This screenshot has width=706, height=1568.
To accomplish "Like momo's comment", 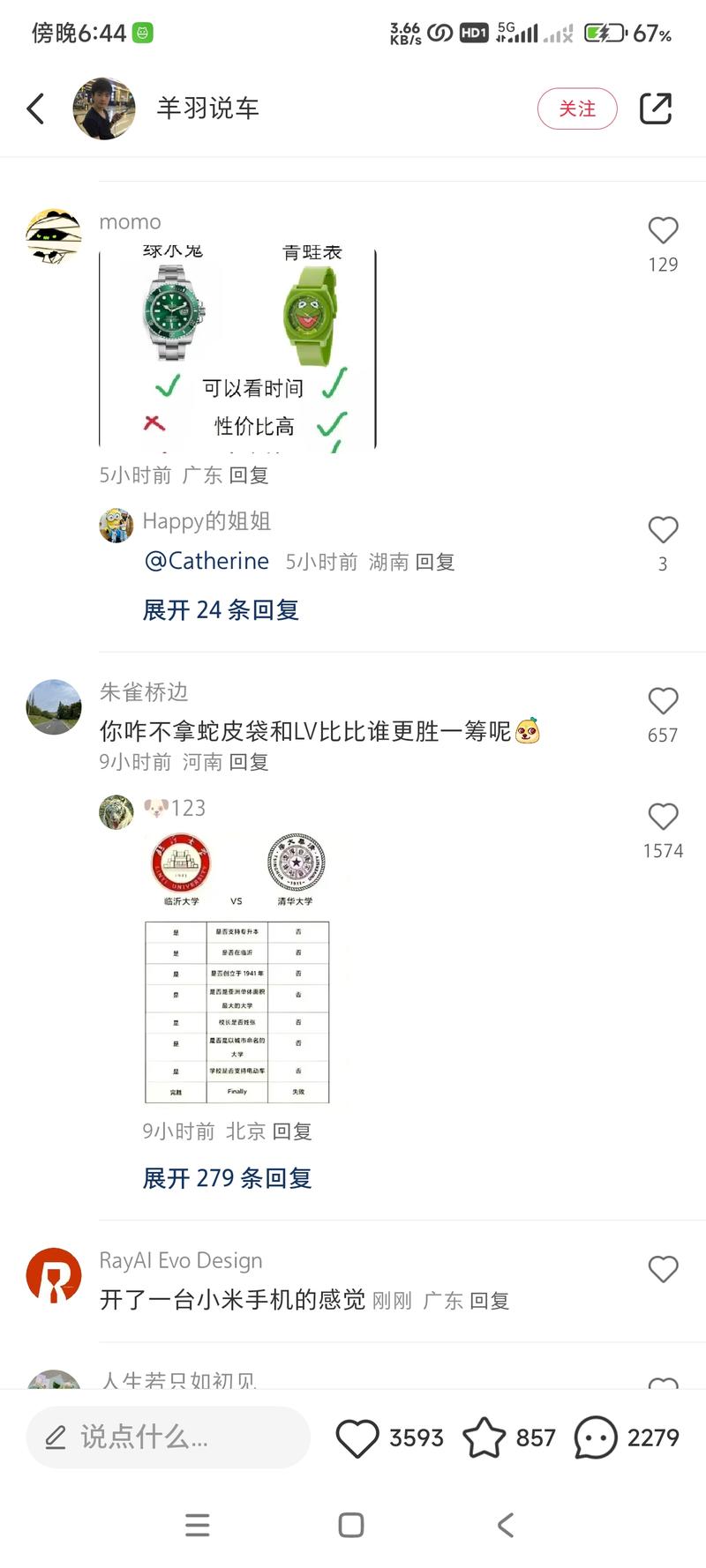I will [663, 231].
